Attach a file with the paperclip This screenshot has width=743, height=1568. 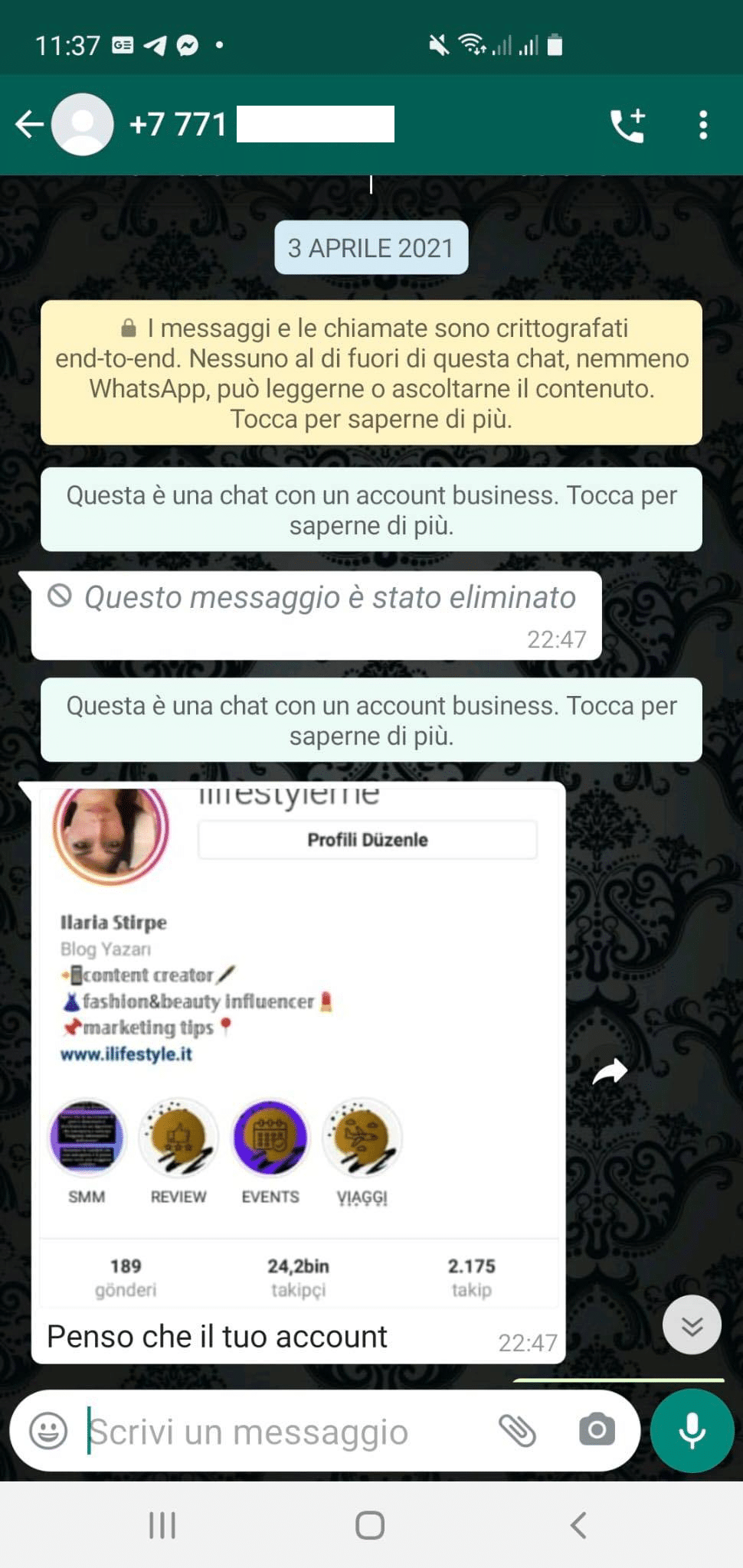[518, 1430]
